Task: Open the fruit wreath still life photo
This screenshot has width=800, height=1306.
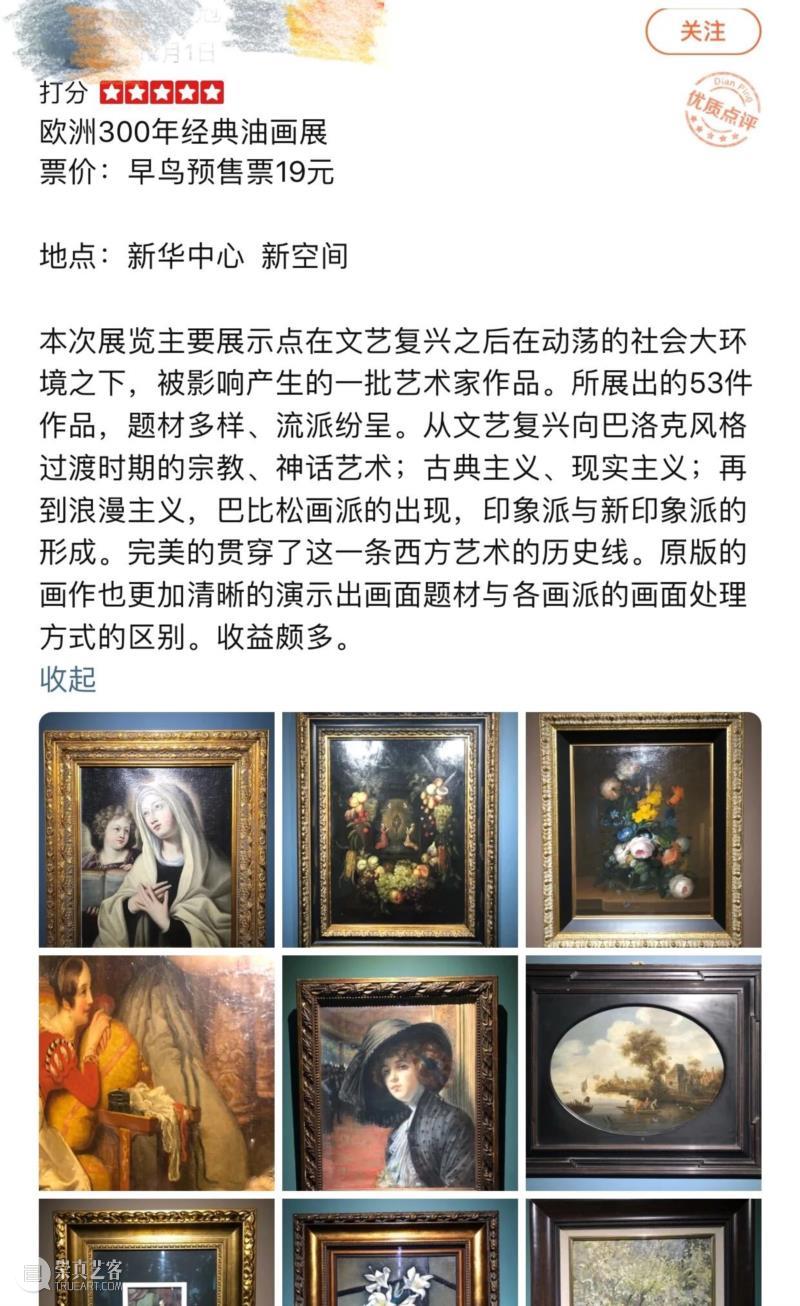Action: coord(400,829)
